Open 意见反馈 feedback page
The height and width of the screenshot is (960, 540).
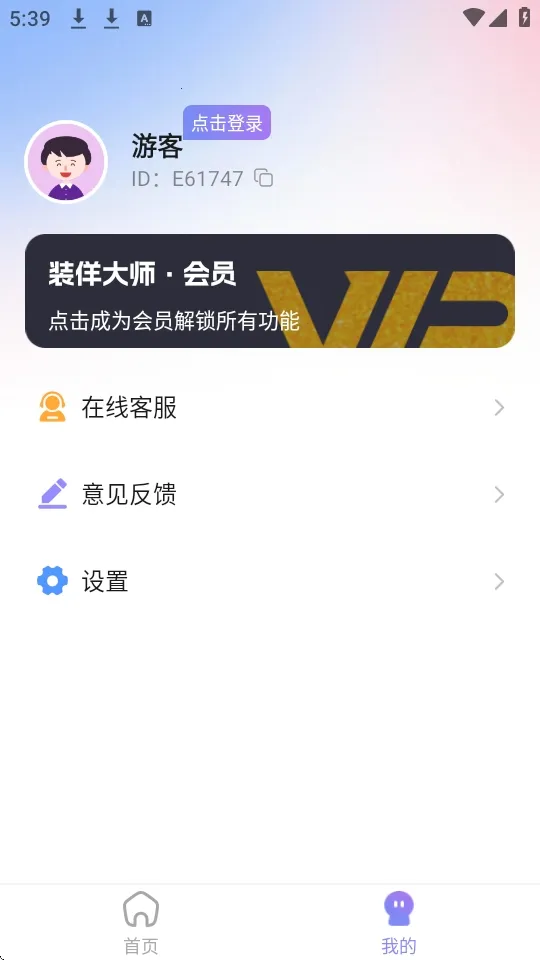(x=270, y=494)
